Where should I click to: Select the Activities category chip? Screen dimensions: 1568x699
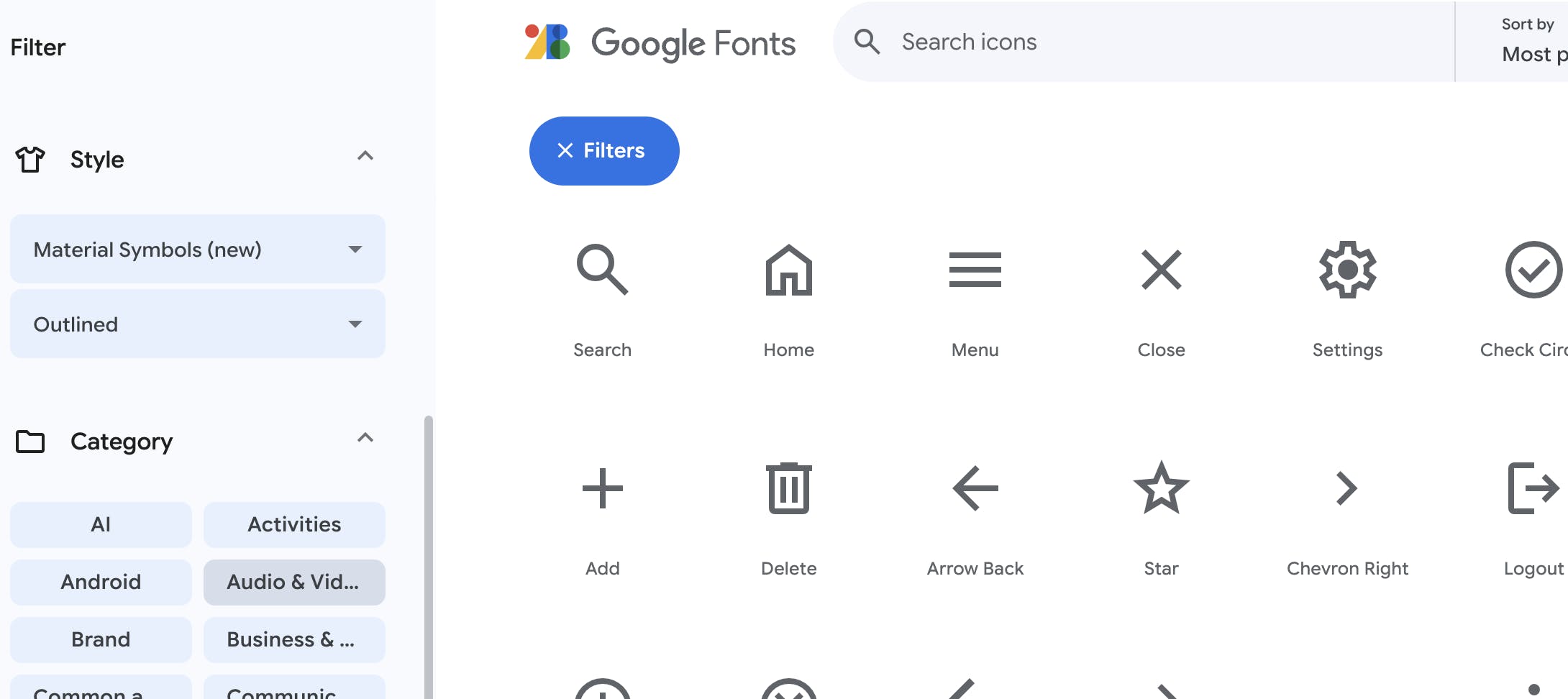[294, 525]
